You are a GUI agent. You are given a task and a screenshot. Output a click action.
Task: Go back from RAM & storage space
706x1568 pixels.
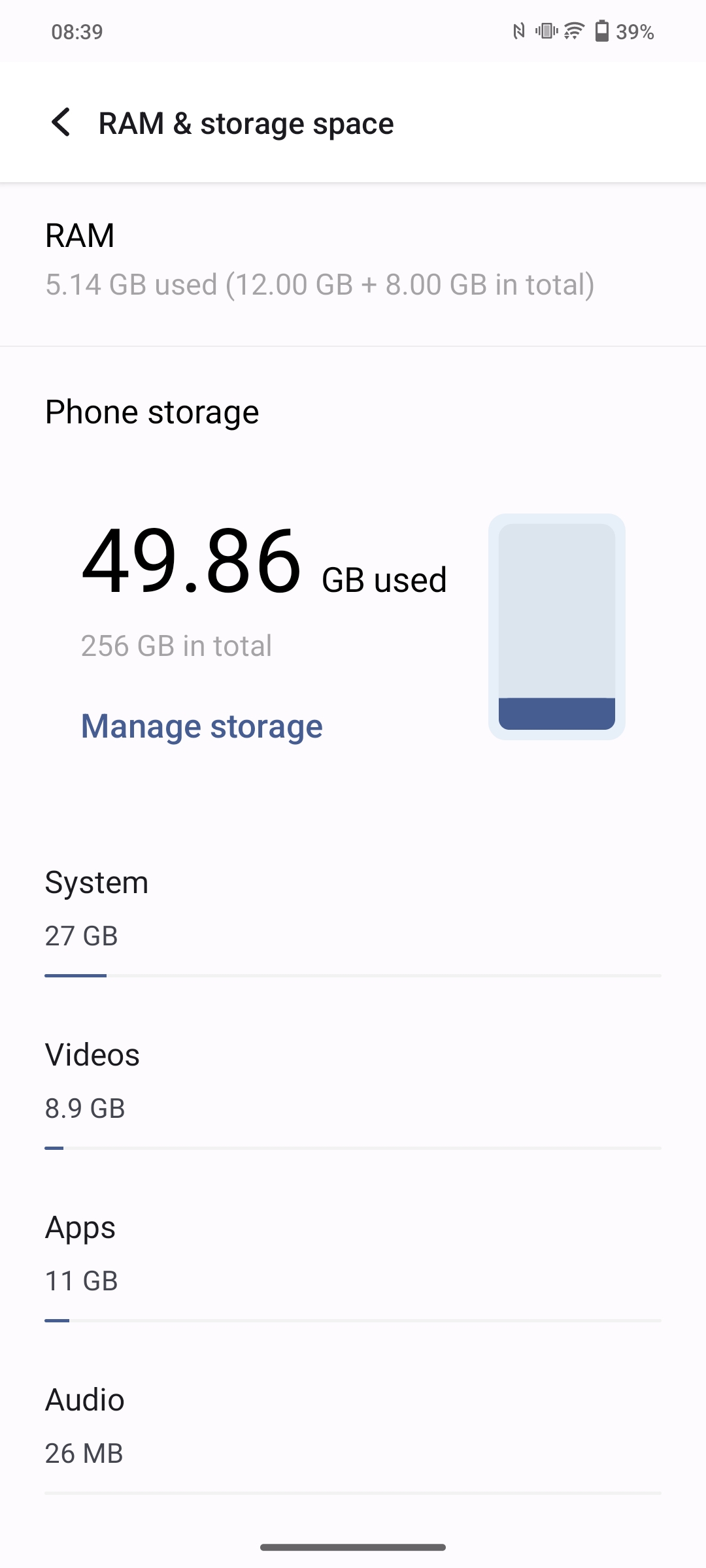click(61, 123)
